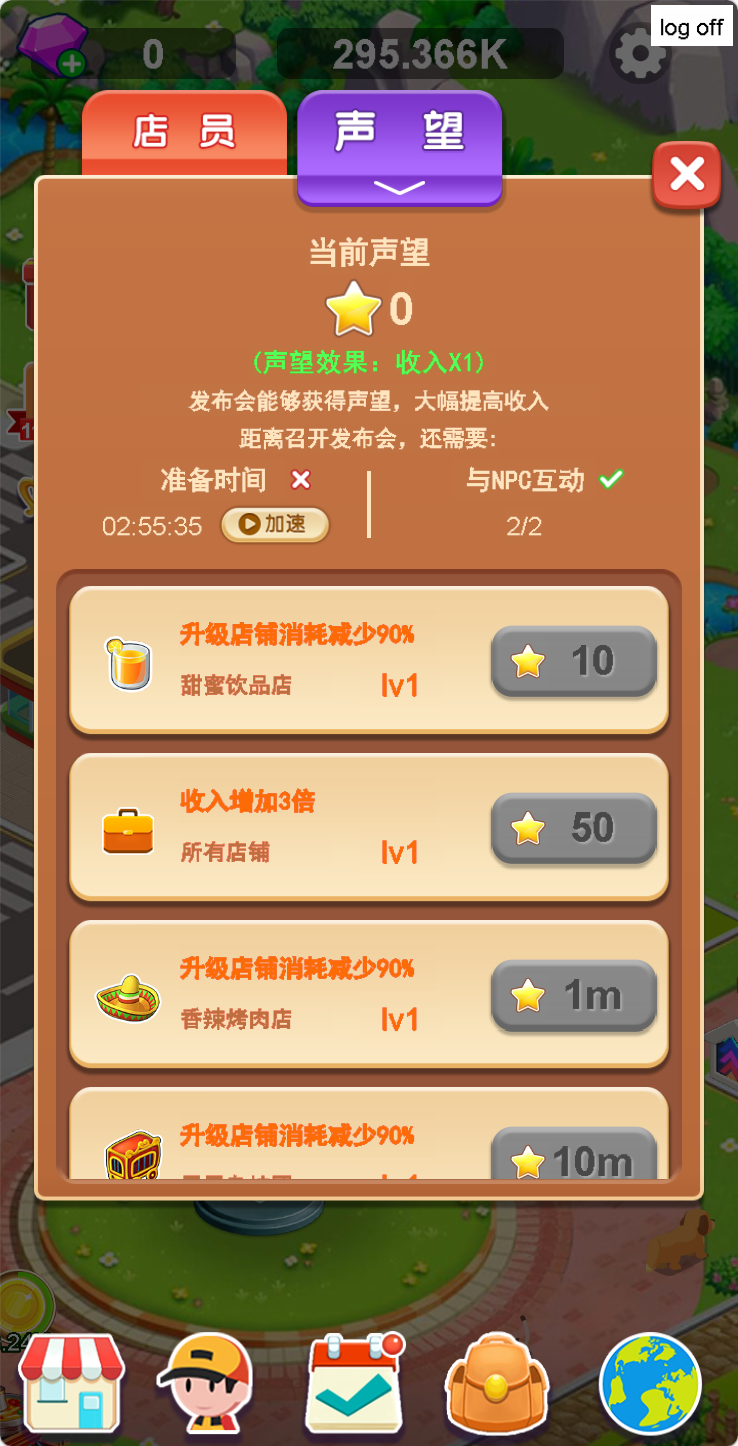The height and width of the screenshot is (1446, 738).
Task: Add more purple gems
Action: [x=70, y=63]
